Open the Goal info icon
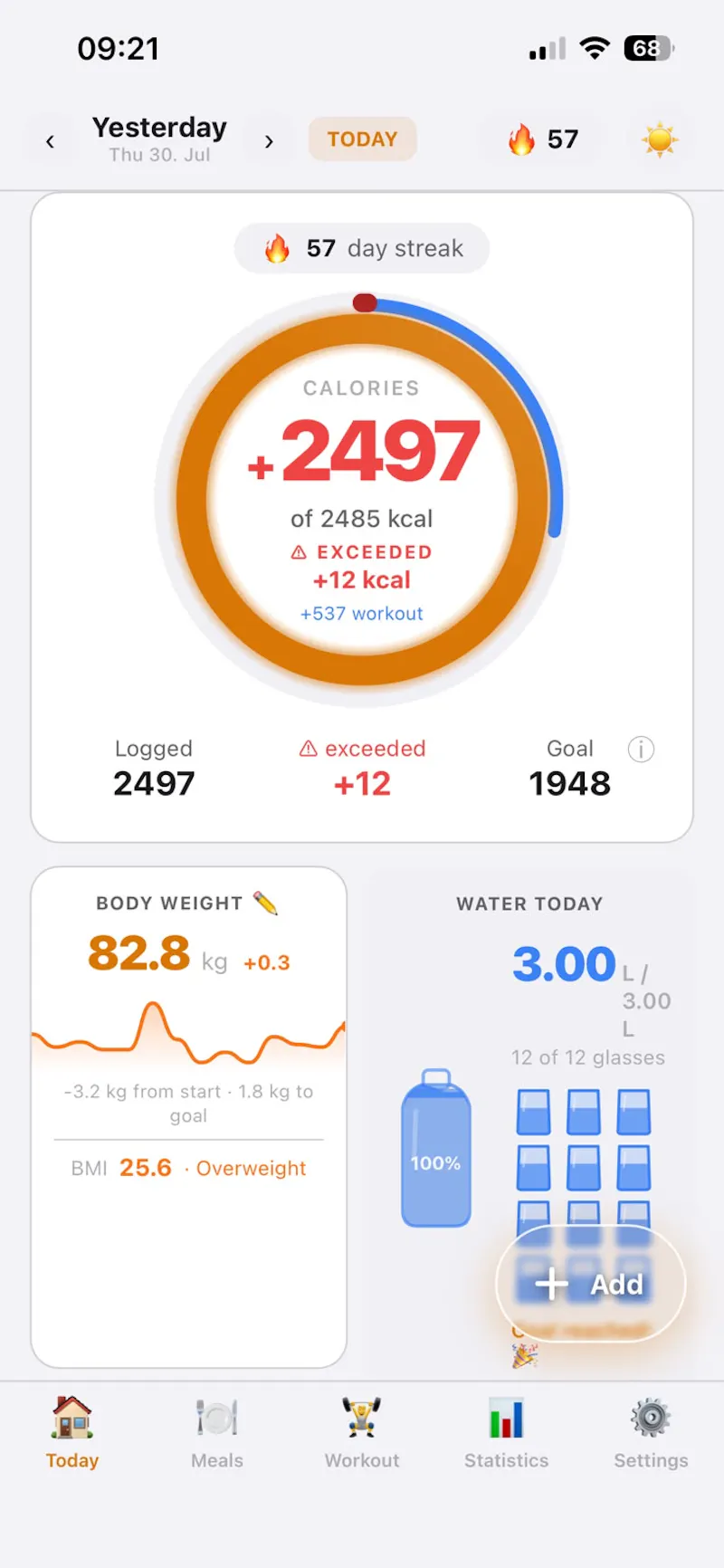The image size is (724, 1568). [641, 749]
